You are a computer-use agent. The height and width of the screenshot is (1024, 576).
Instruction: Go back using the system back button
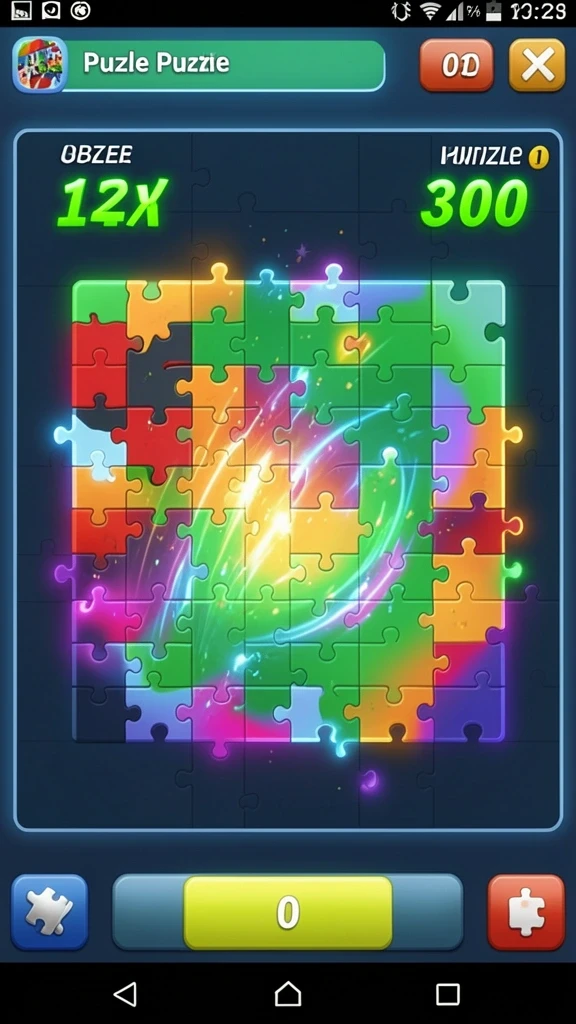pyautogui.click(x=125, y=994)
